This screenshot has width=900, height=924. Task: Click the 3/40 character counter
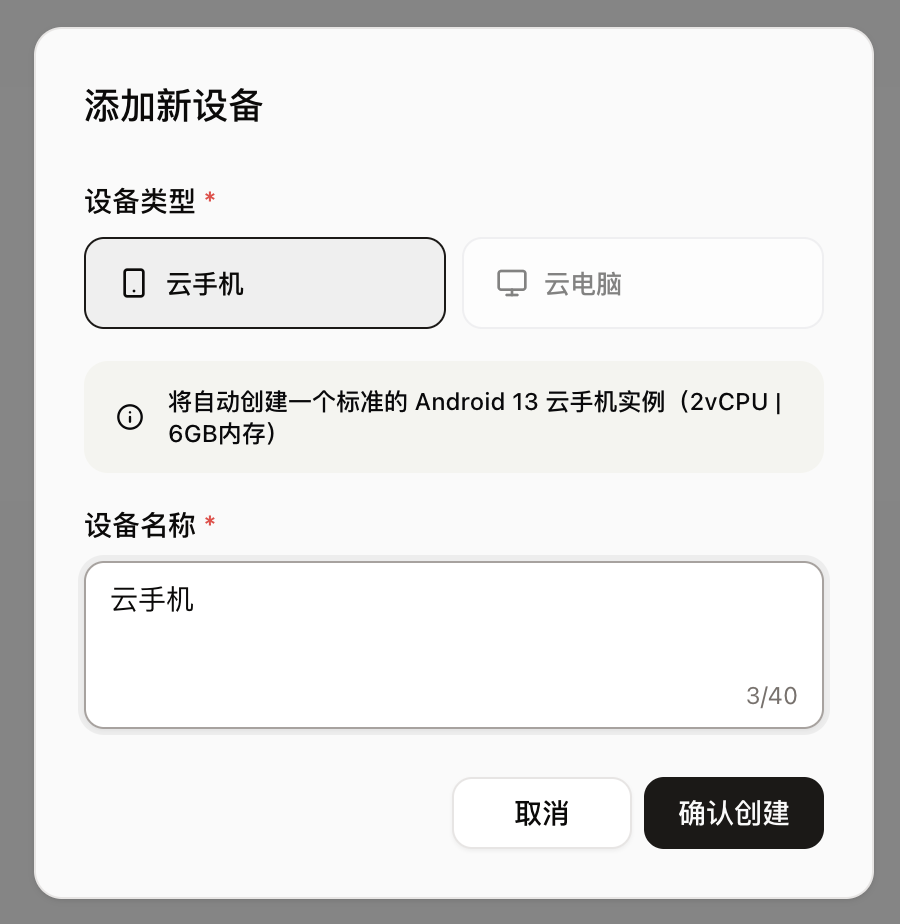(x=770, y=696)
